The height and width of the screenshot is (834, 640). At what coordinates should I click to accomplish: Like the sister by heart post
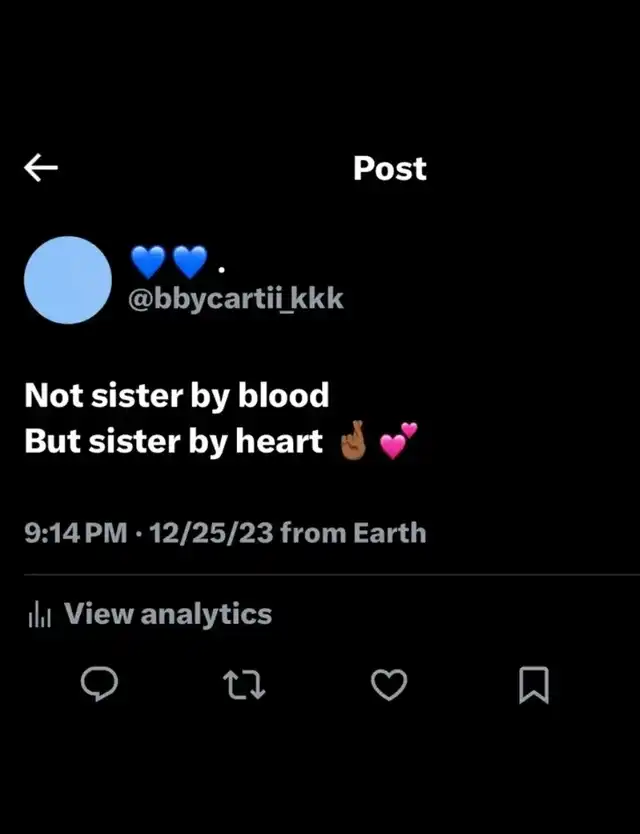tap(389, 685)
